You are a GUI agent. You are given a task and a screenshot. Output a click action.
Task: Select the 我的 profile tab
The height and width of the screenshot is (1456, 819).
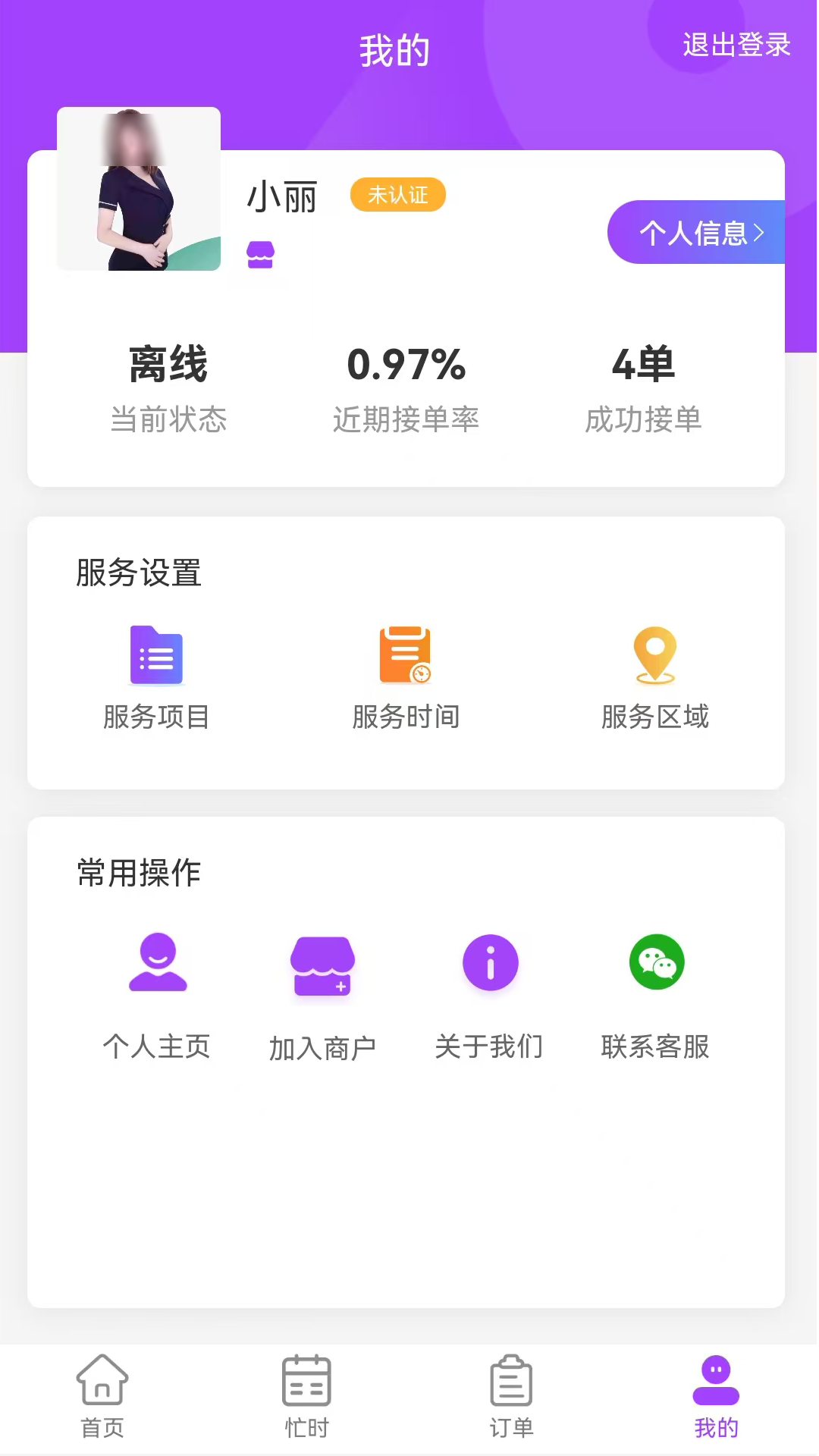click(715, 1399)
